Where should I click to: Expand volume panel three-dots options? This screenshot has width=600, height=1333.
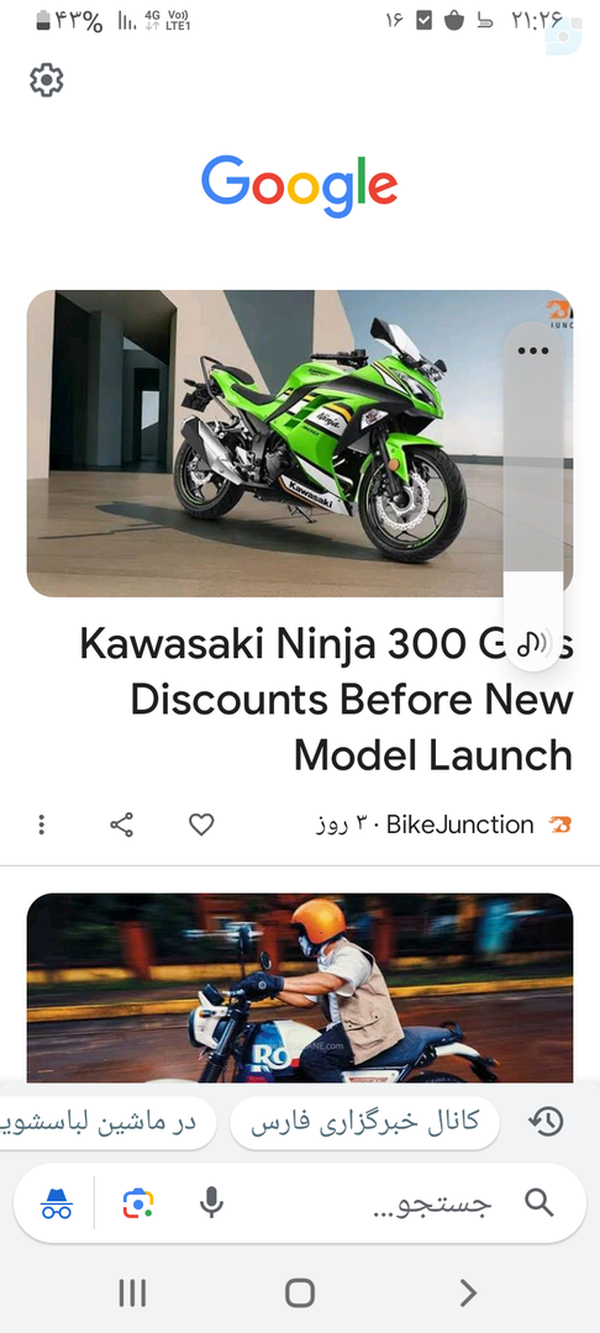[x=534, y=351]
